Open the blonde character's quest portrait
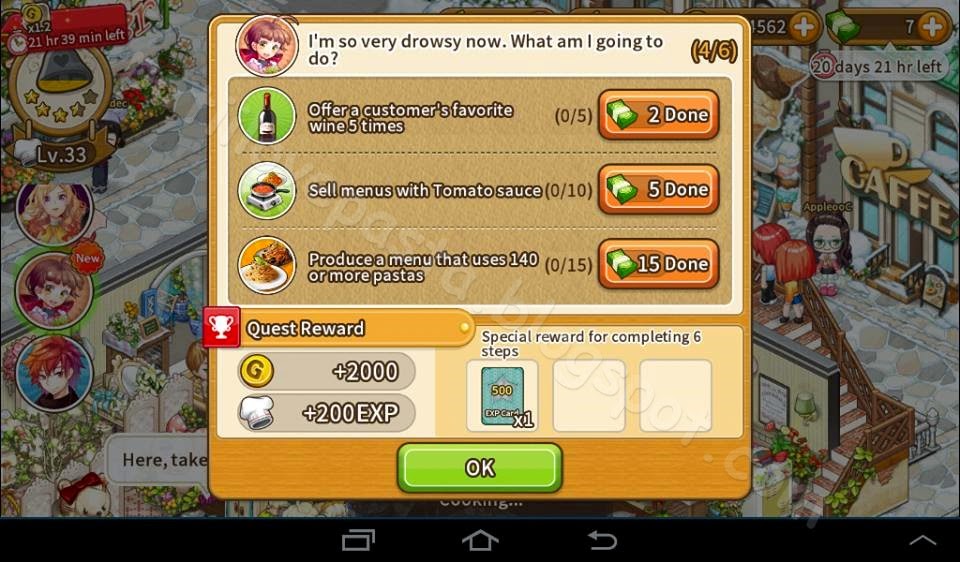Screen dimensions: 960x562 click(54, 211)
